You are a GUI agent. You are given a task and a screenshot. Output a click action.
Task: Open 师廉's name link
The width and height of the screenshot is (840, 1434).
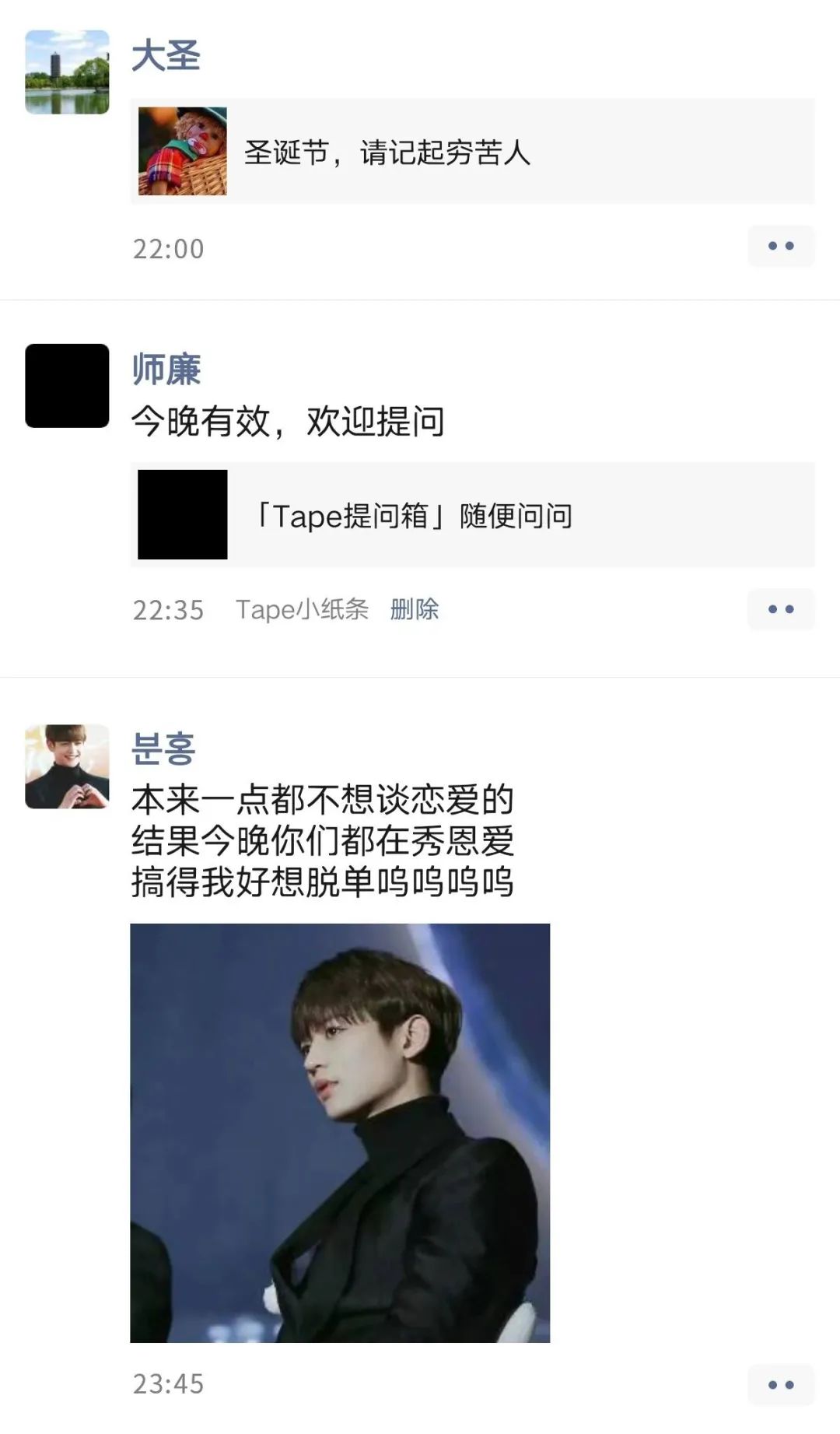point(166,370)
